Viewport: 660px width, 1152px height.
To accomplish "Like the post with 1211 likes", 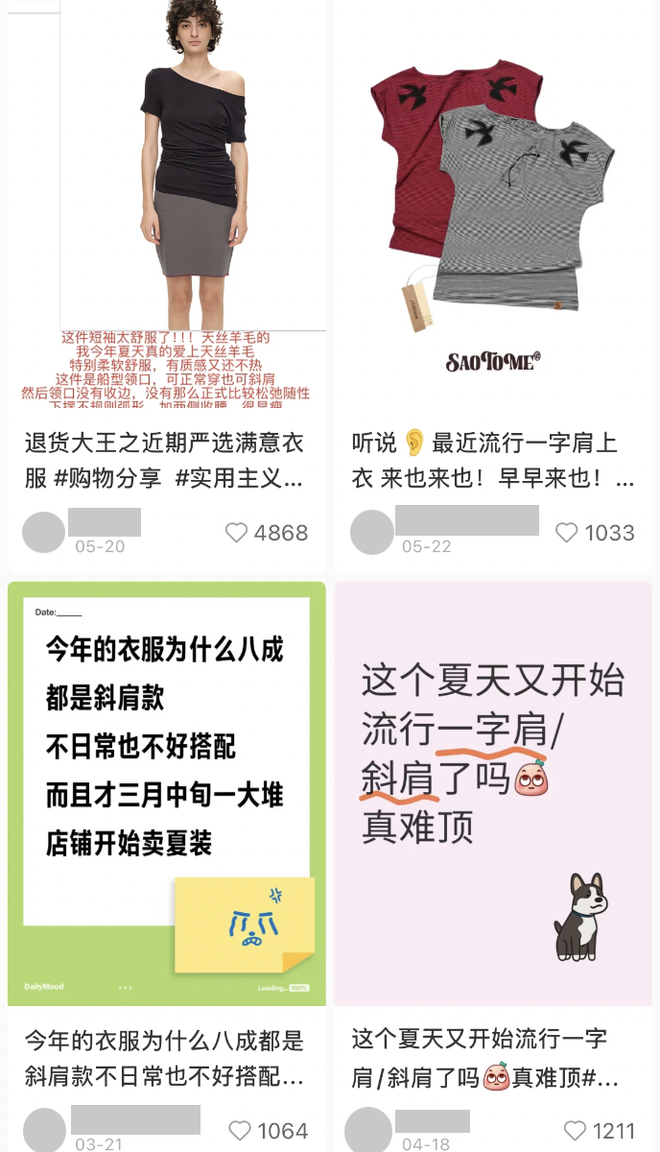I will click(574, 1131).
